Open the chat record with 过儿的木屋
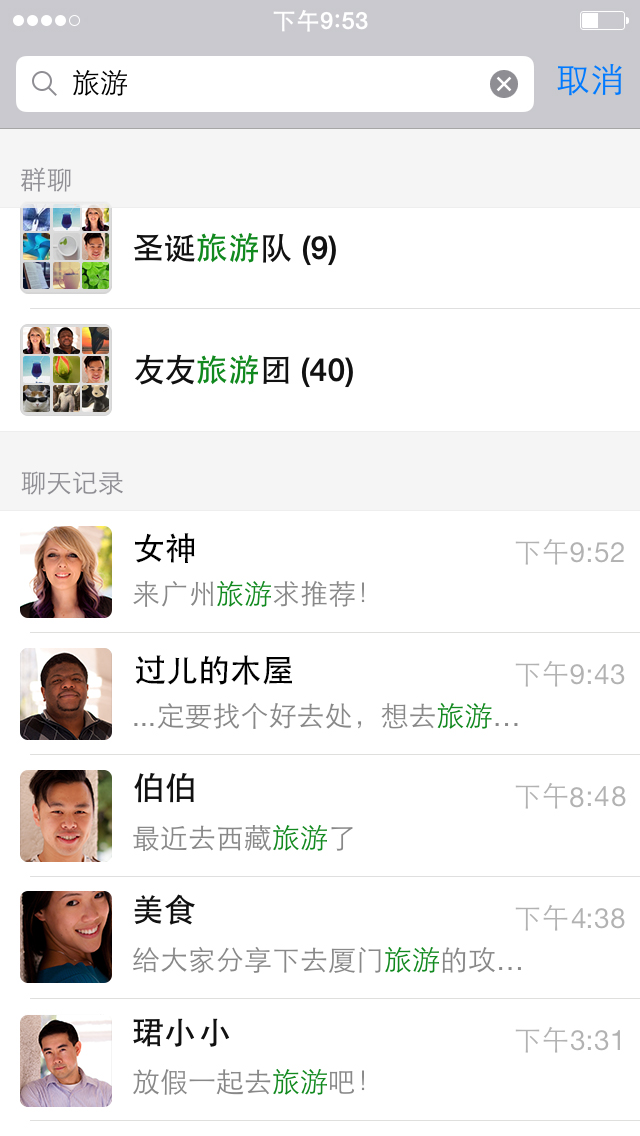 click(320, 693)
